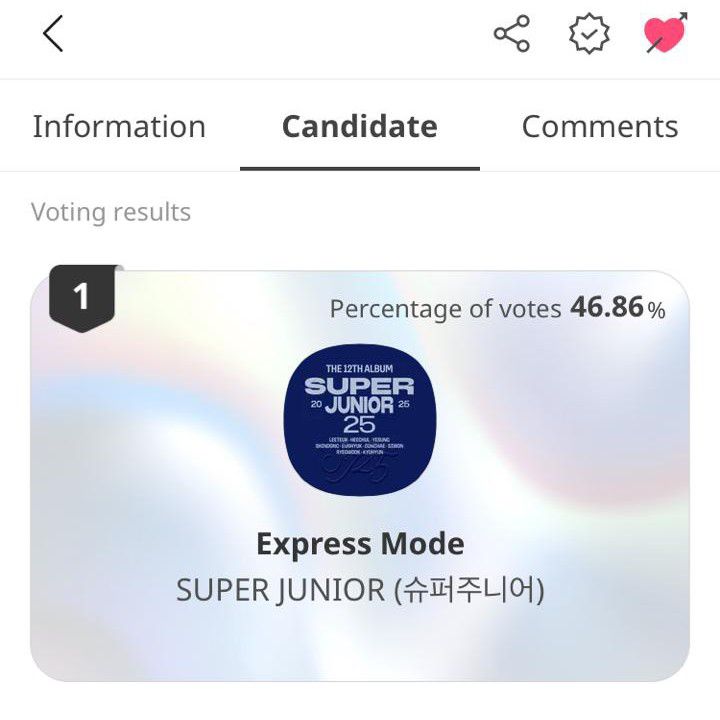Open the Comments tab

click(x=599, y=127)
